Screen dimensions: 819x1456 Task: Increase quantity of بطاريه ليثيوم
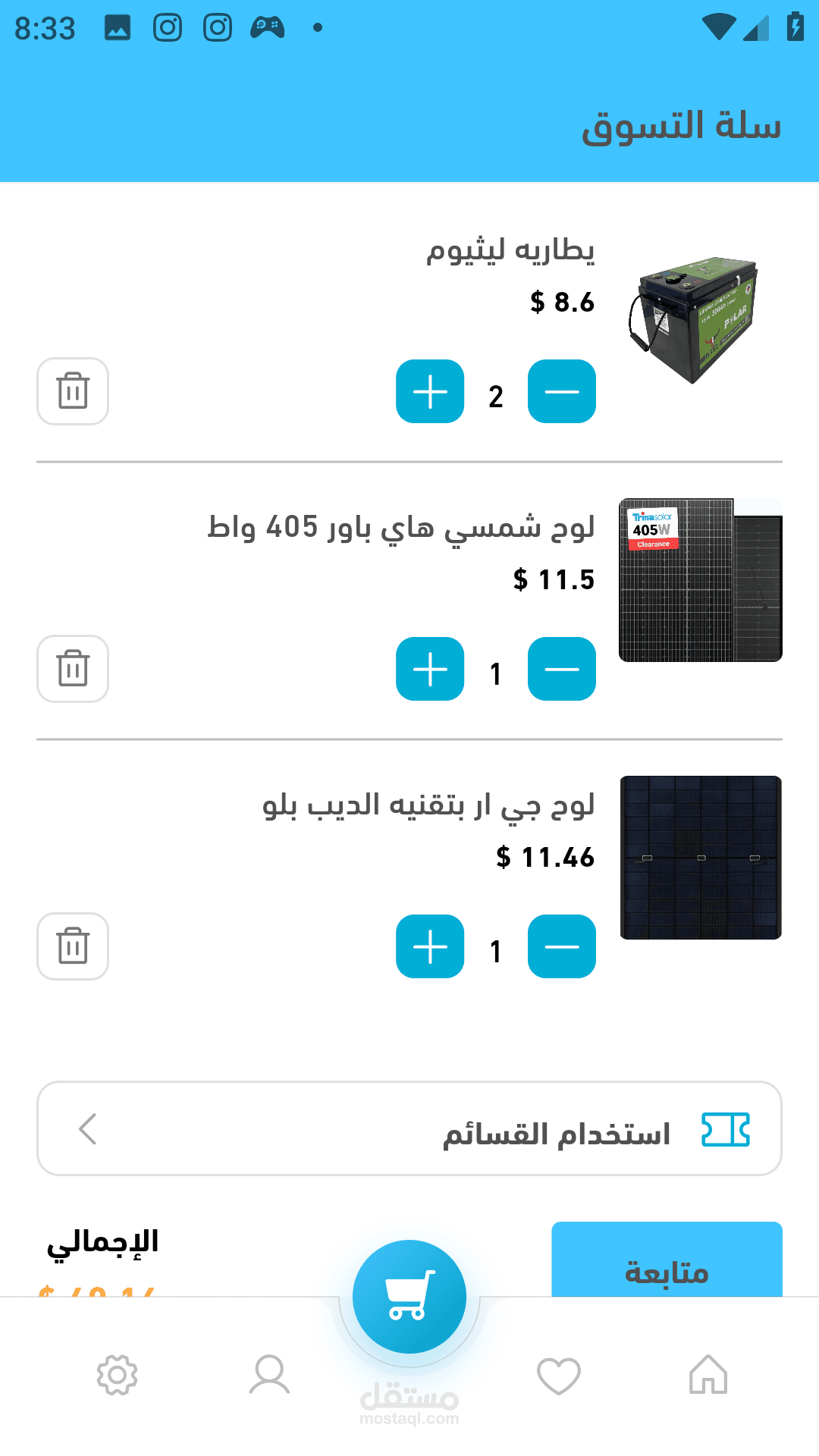pyautogui.click(x=430, y=391)
